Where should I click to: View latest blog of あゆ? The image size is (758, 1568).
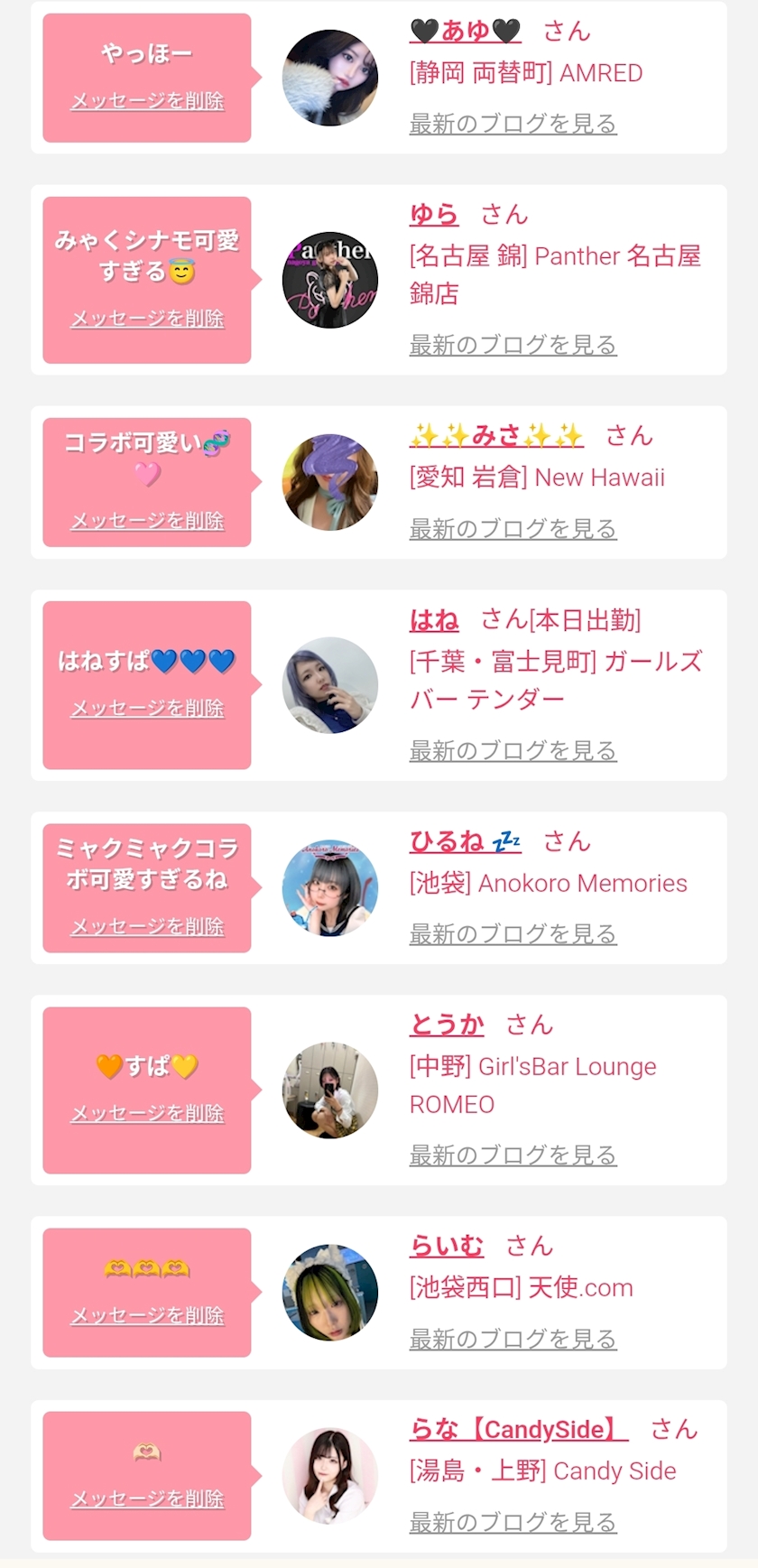click(x=513, y=124)
